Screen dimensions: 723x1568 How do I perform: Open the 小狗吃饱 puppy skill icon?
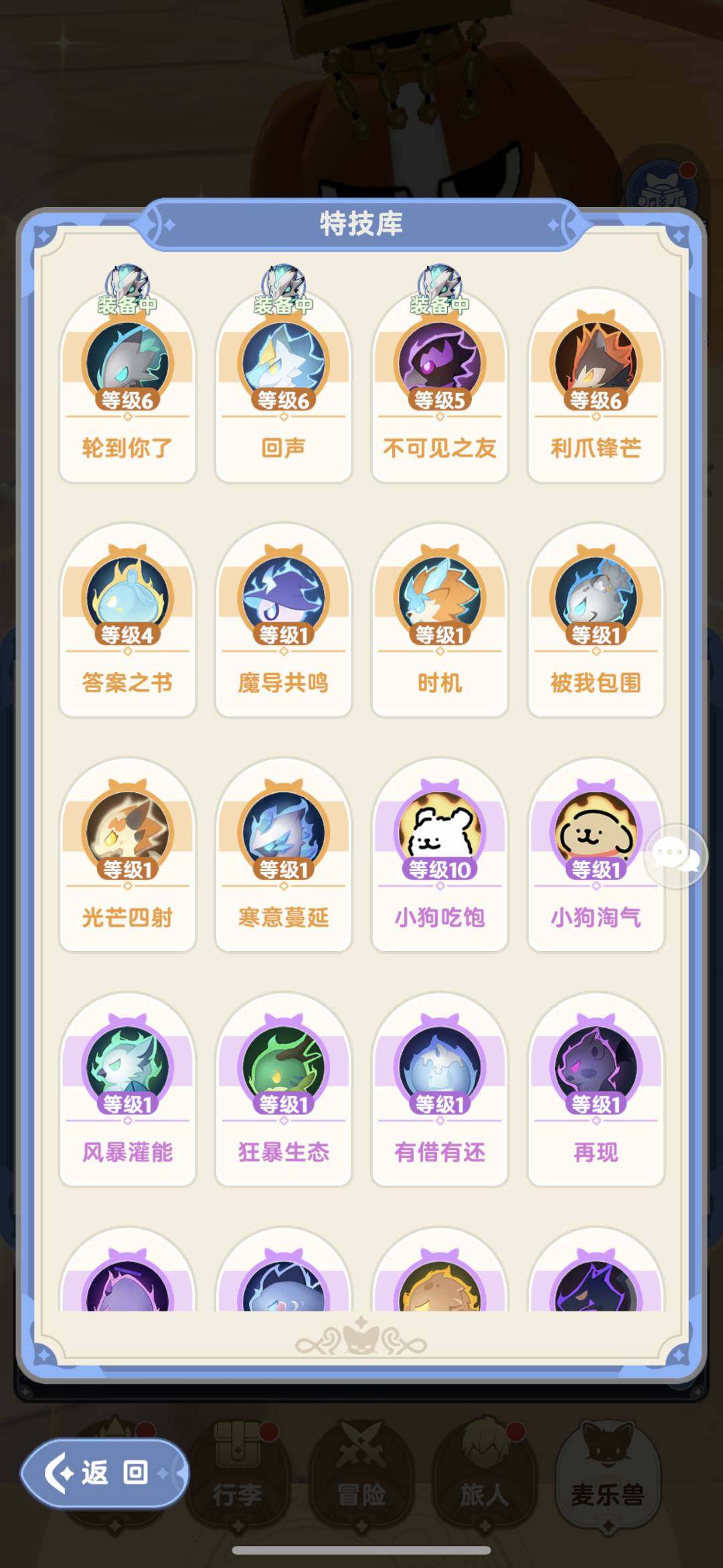click(x=440, y=831)
